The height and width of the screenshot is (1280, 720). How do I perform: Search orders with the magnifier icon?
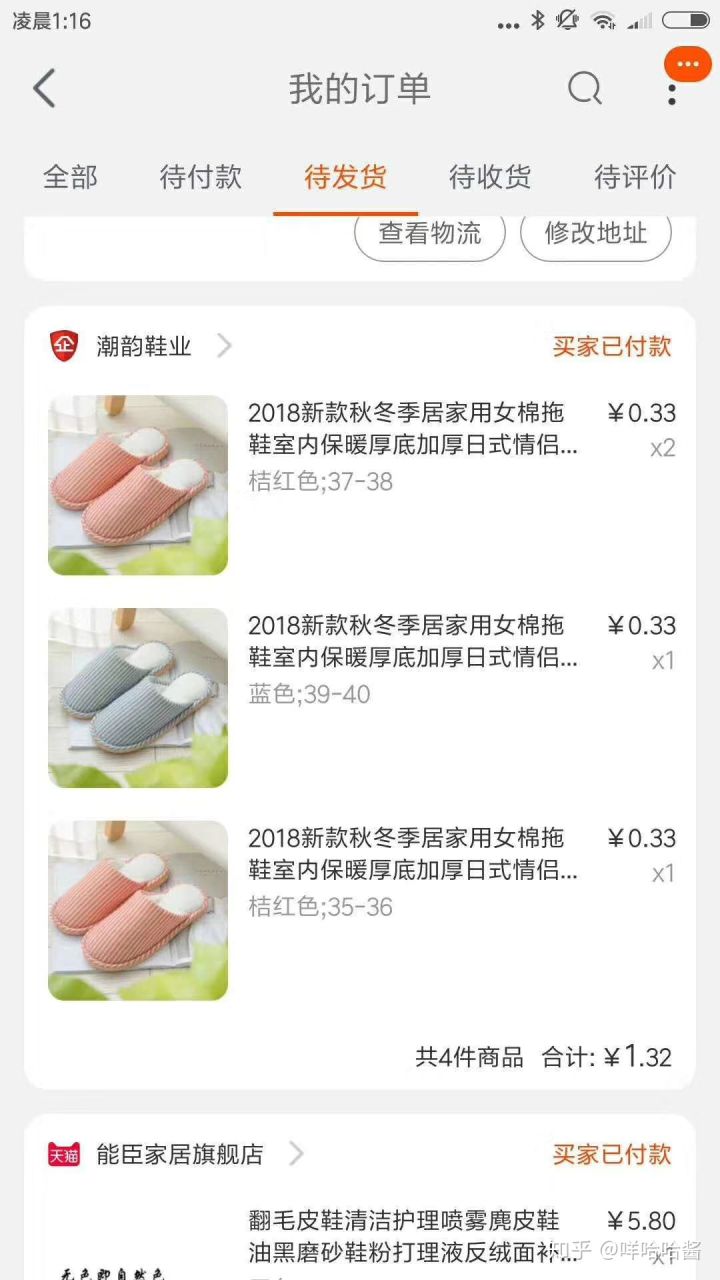585,89
